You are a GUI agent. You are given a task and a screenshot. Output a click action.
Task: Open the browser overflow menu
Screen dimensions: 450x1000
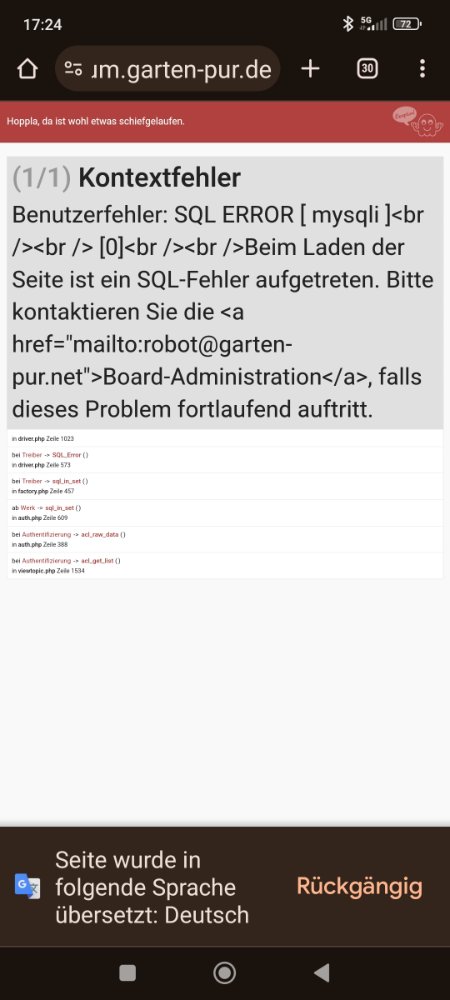(422, 69)
